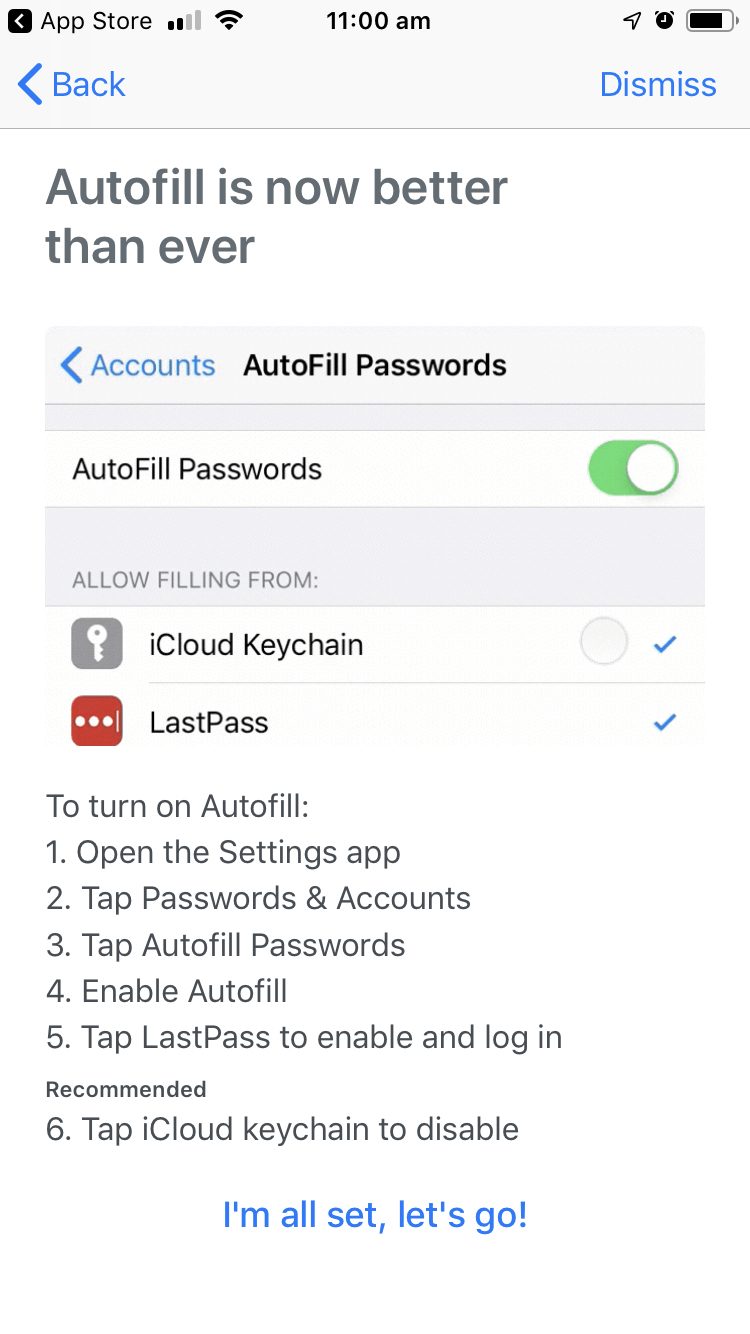
Task: Dismiss the autofill instructions
Action: (658, 85)
